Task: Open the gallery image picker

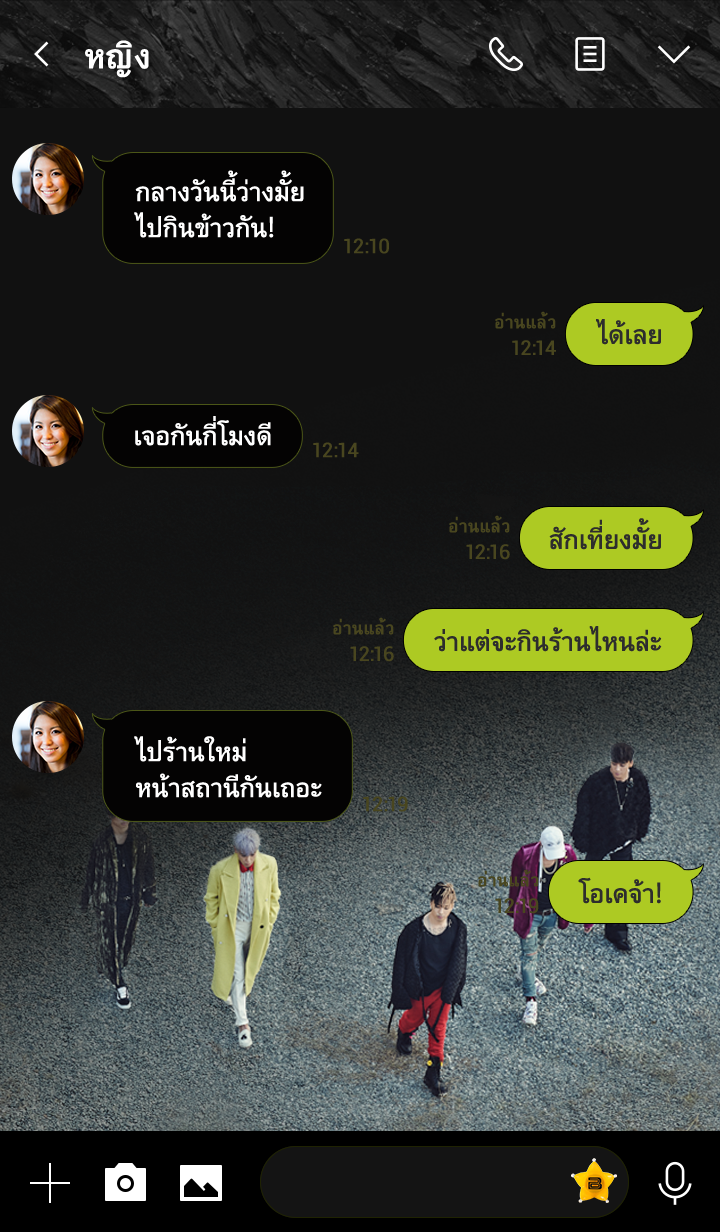Action: click(x=201, y=1183)
